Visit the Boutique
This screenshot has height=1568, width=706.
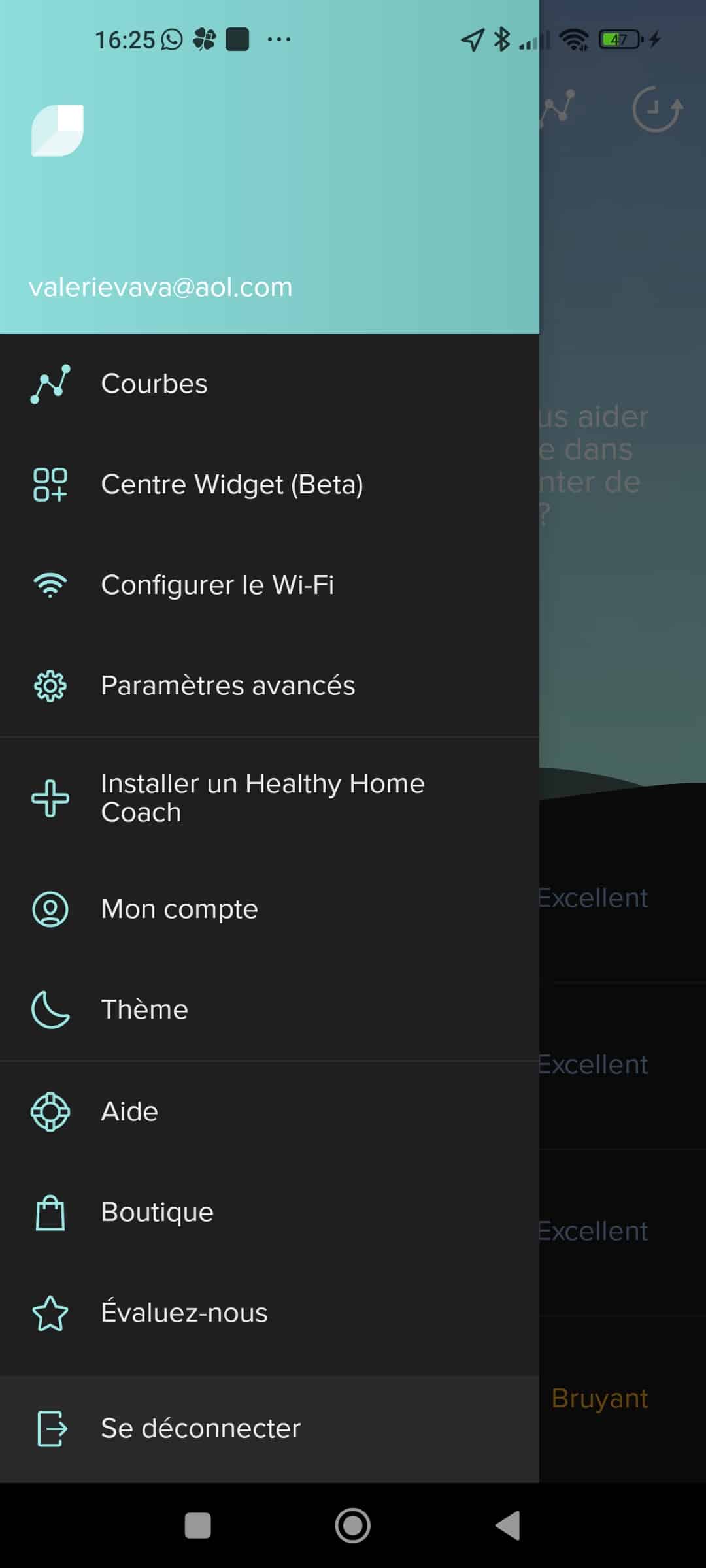269,1213
